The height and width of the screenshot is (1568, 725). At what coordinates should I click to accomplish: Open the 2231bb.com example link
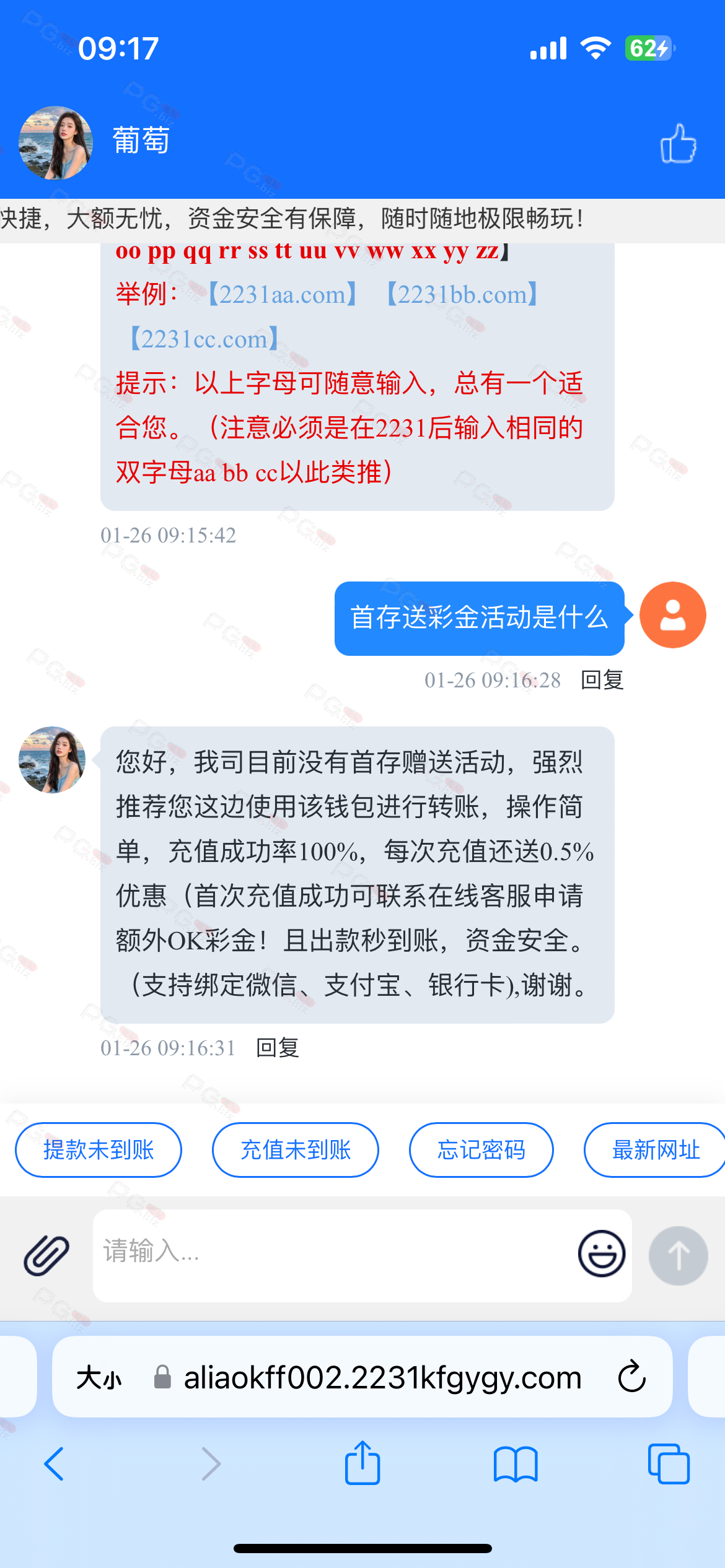click(x=462, y=295)
